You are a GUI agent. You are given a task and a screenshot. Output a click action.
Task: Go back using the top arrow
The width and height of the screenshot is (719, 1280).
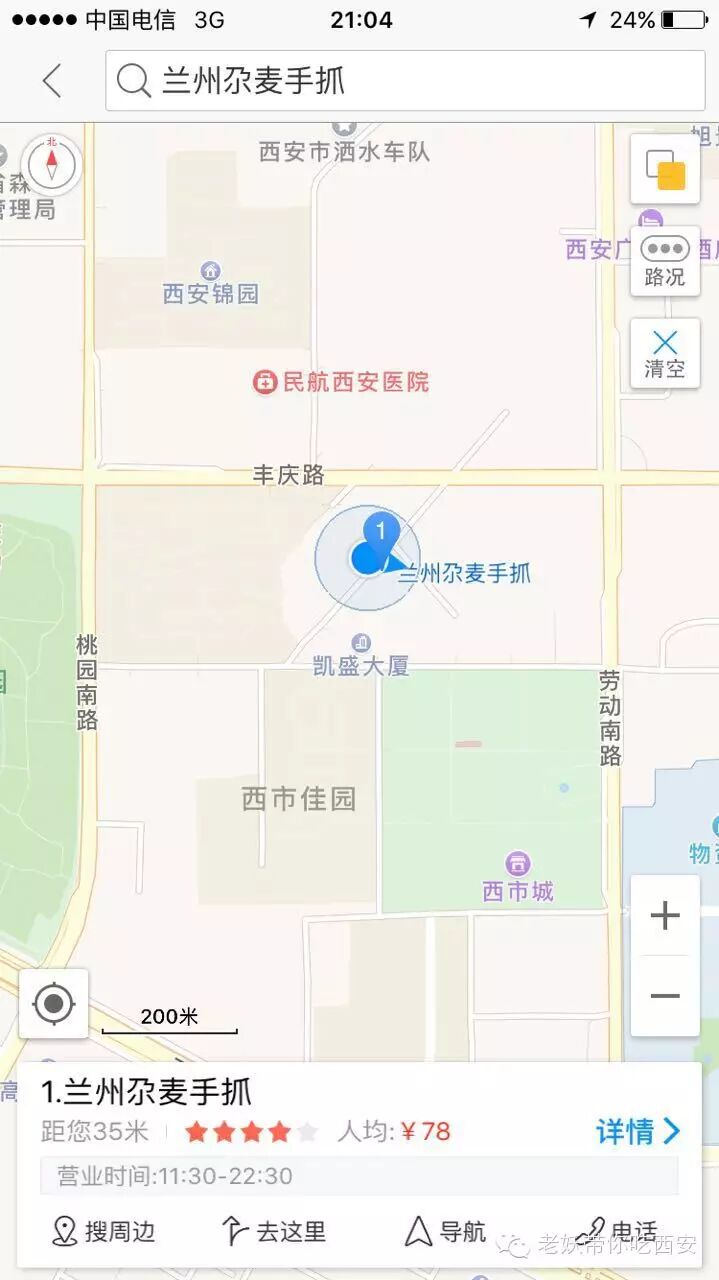[52, 81]
